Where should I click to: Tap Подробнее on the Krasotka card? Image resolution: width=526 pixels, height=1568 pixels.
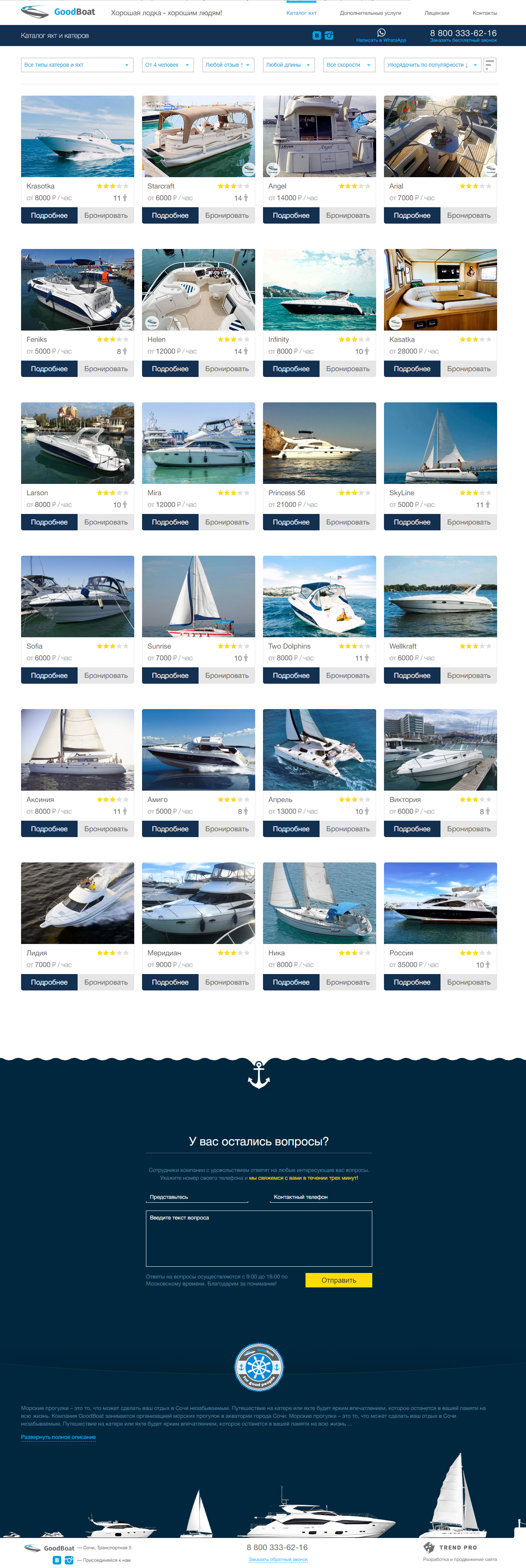(x=49, y=215)
